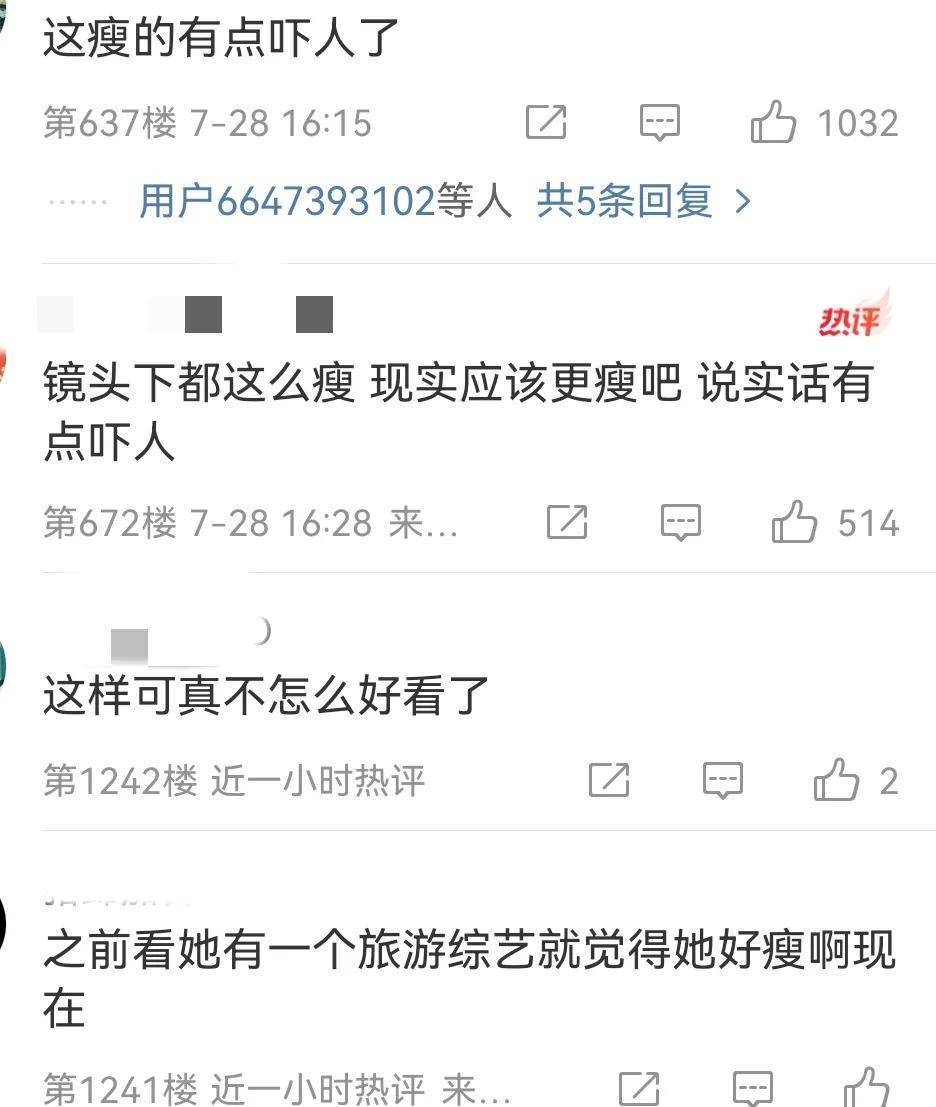Like the comment on floor 1241
Image resolution: width=936 pixels, height=1107 pixels.
coord(866,1087)
